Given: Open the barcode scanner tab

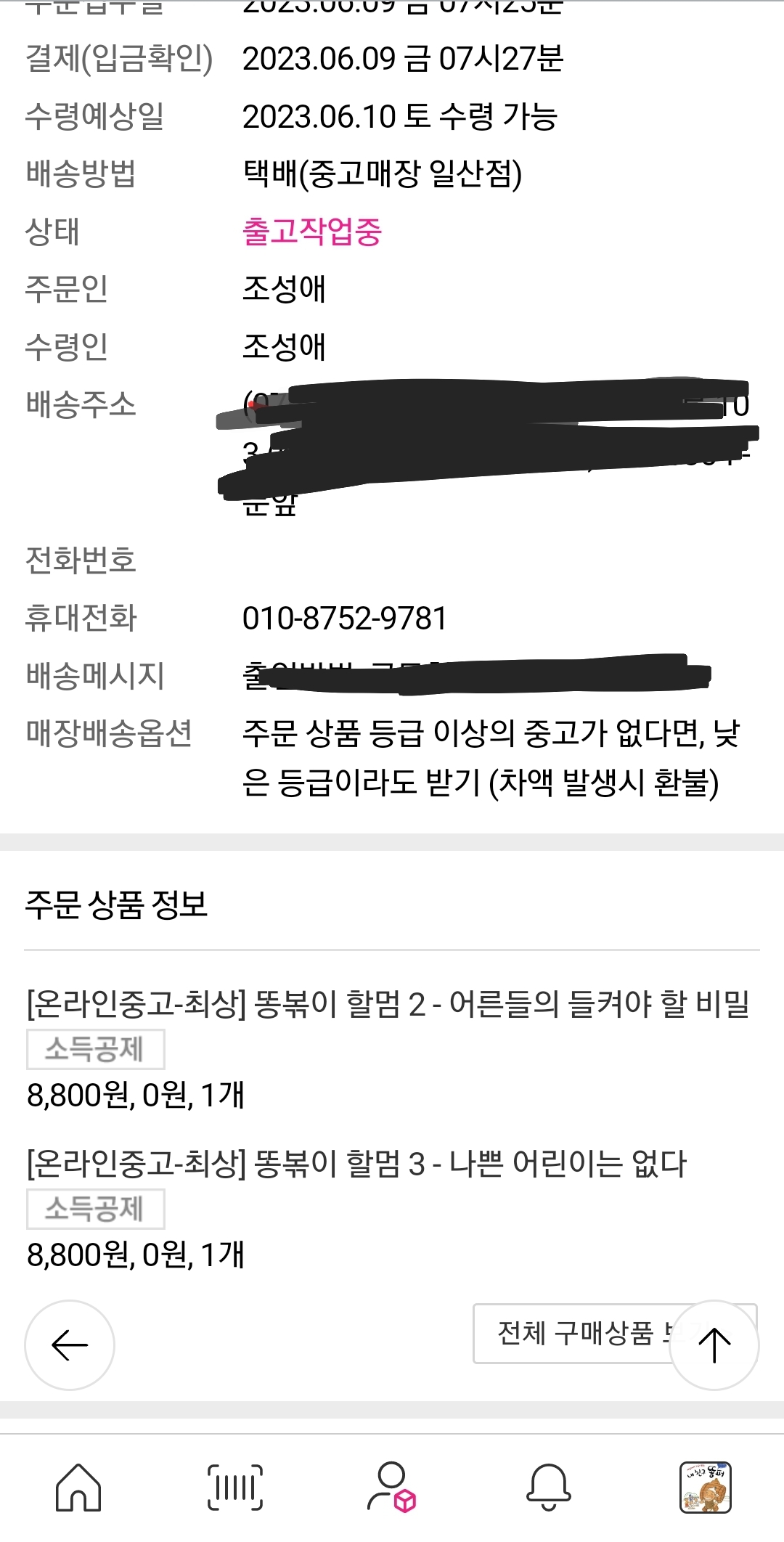Looking at the screenshot, I should click(x=235, y=1487).
